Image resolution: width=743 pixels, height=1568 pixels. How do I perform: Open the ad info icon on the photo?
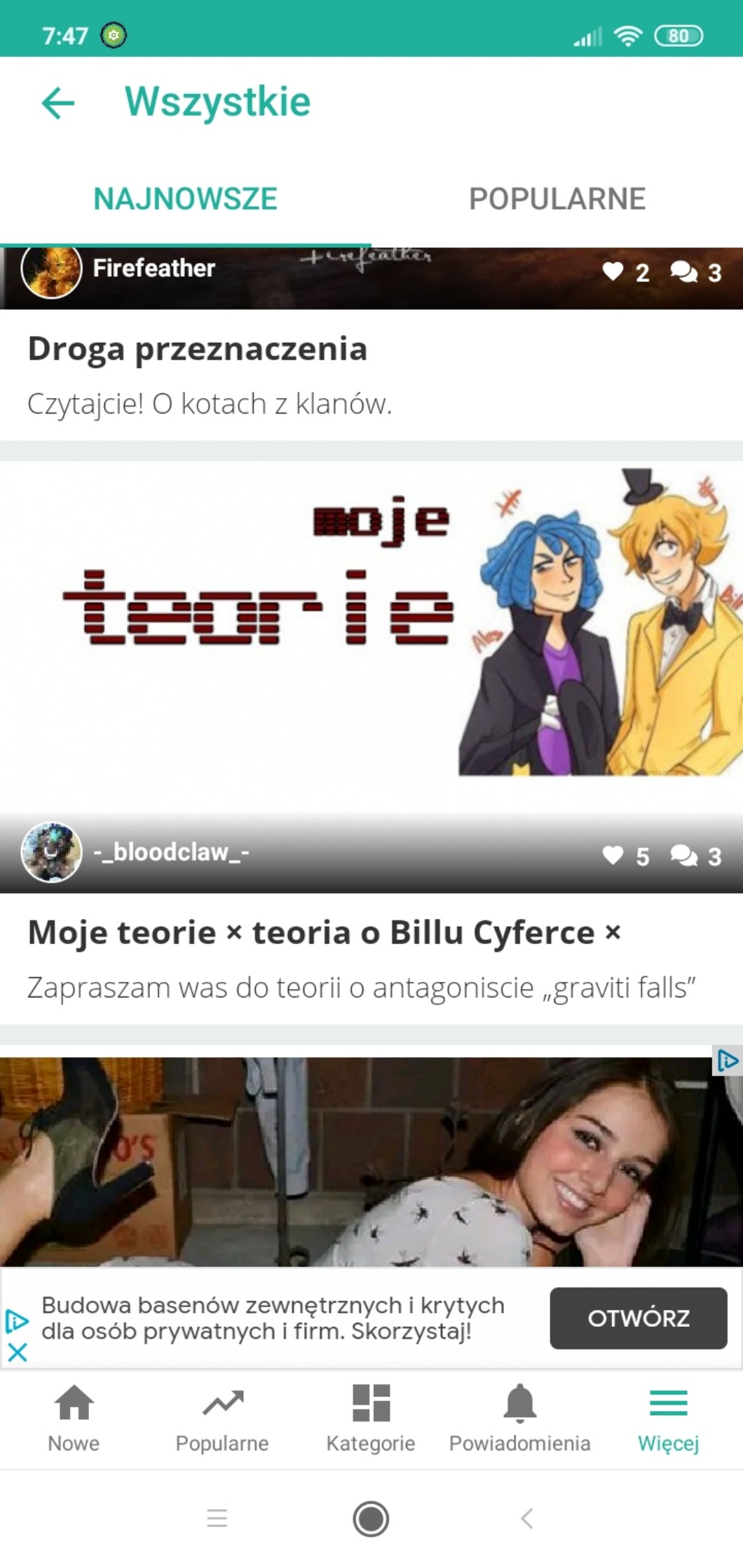pos(727,1061)
